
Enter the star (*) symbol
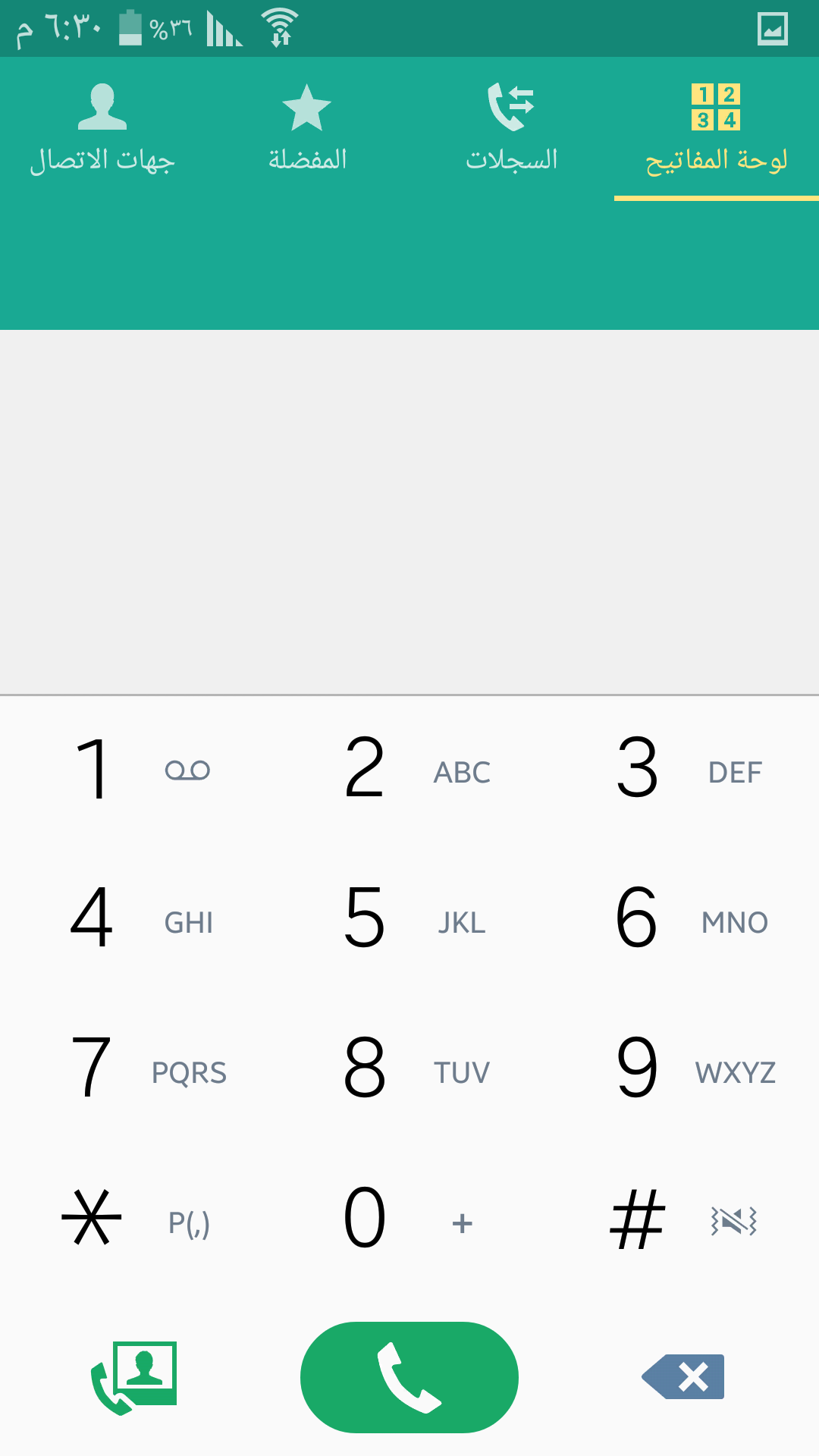pos(136,1220)
